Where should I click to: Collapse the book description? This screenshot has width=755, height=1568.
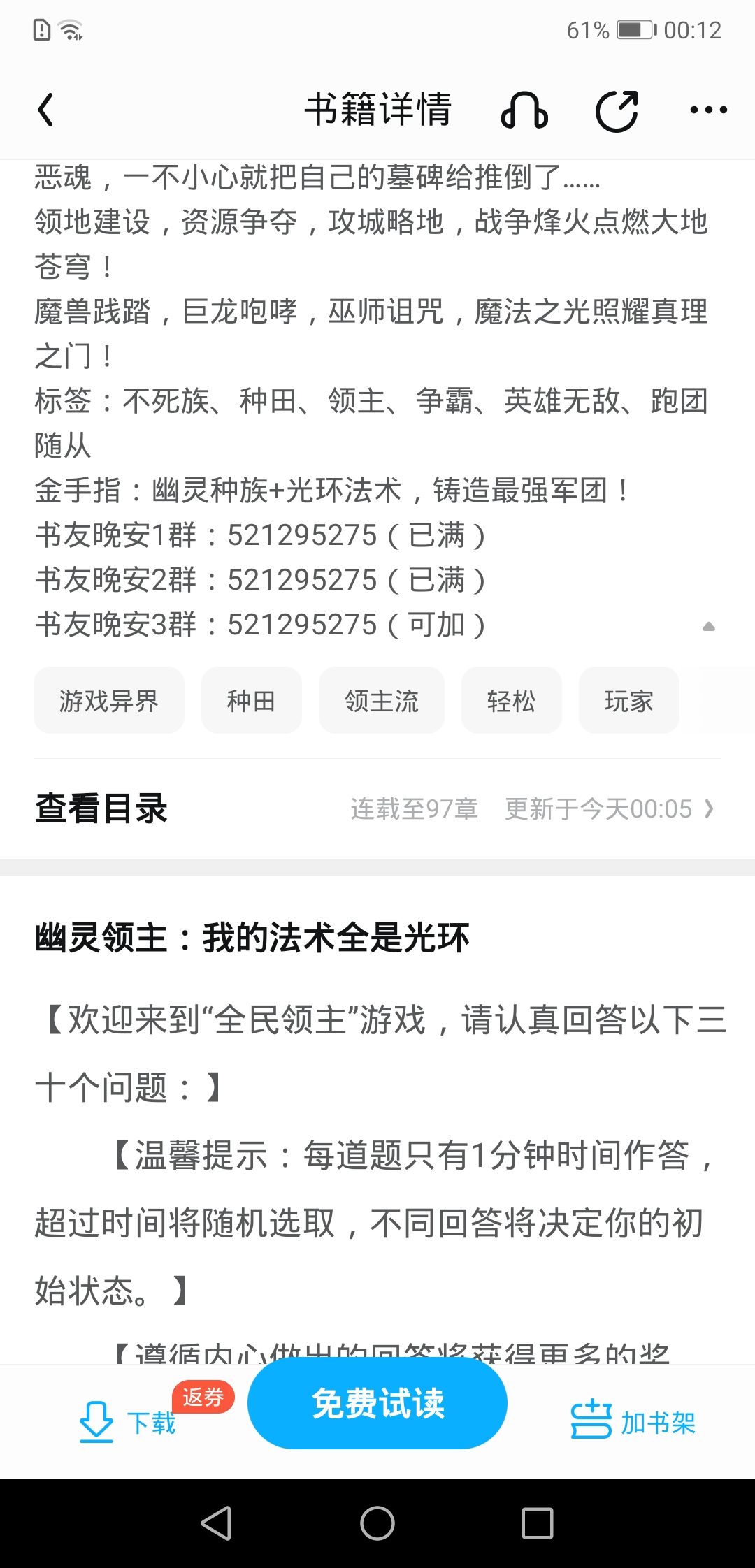coord(708,626)
